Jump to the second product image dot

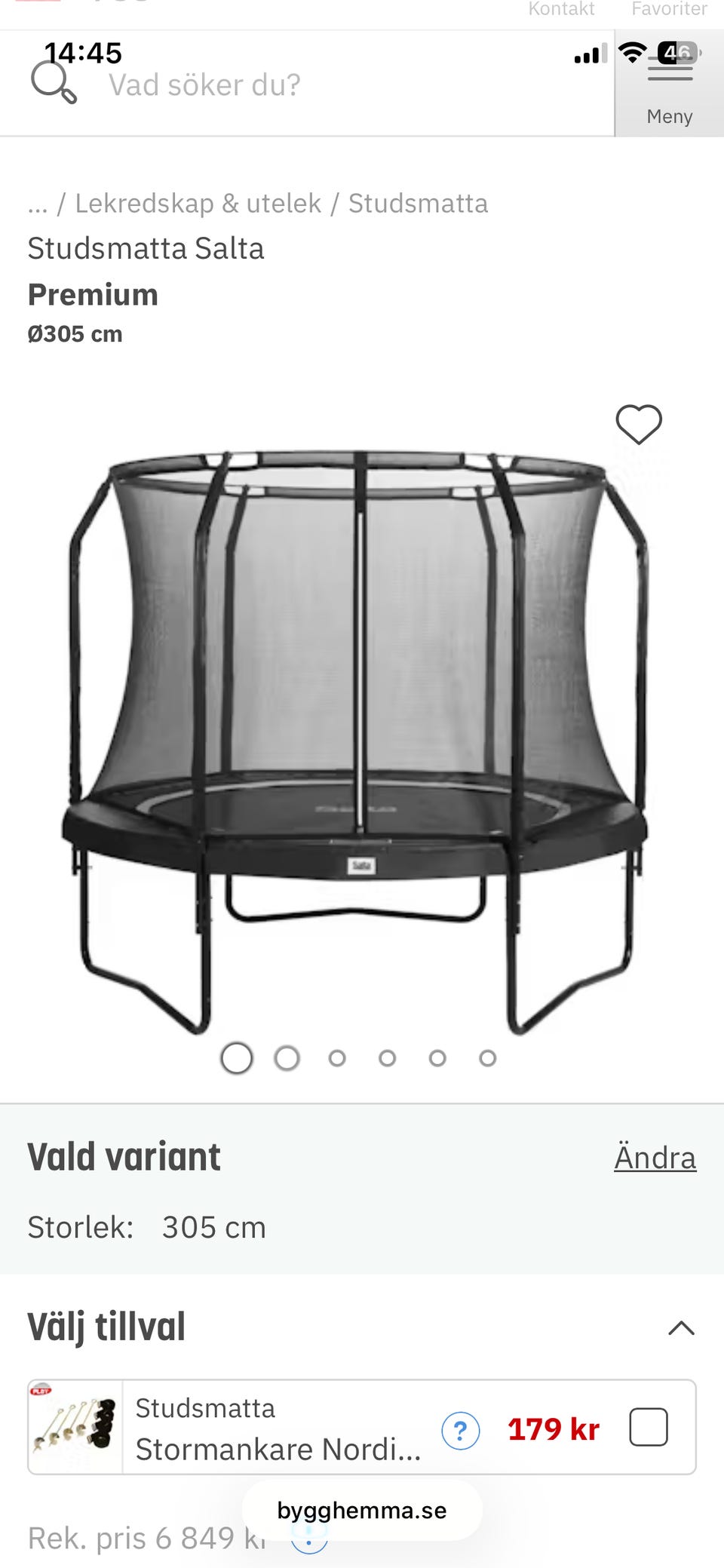[287, 1058]
